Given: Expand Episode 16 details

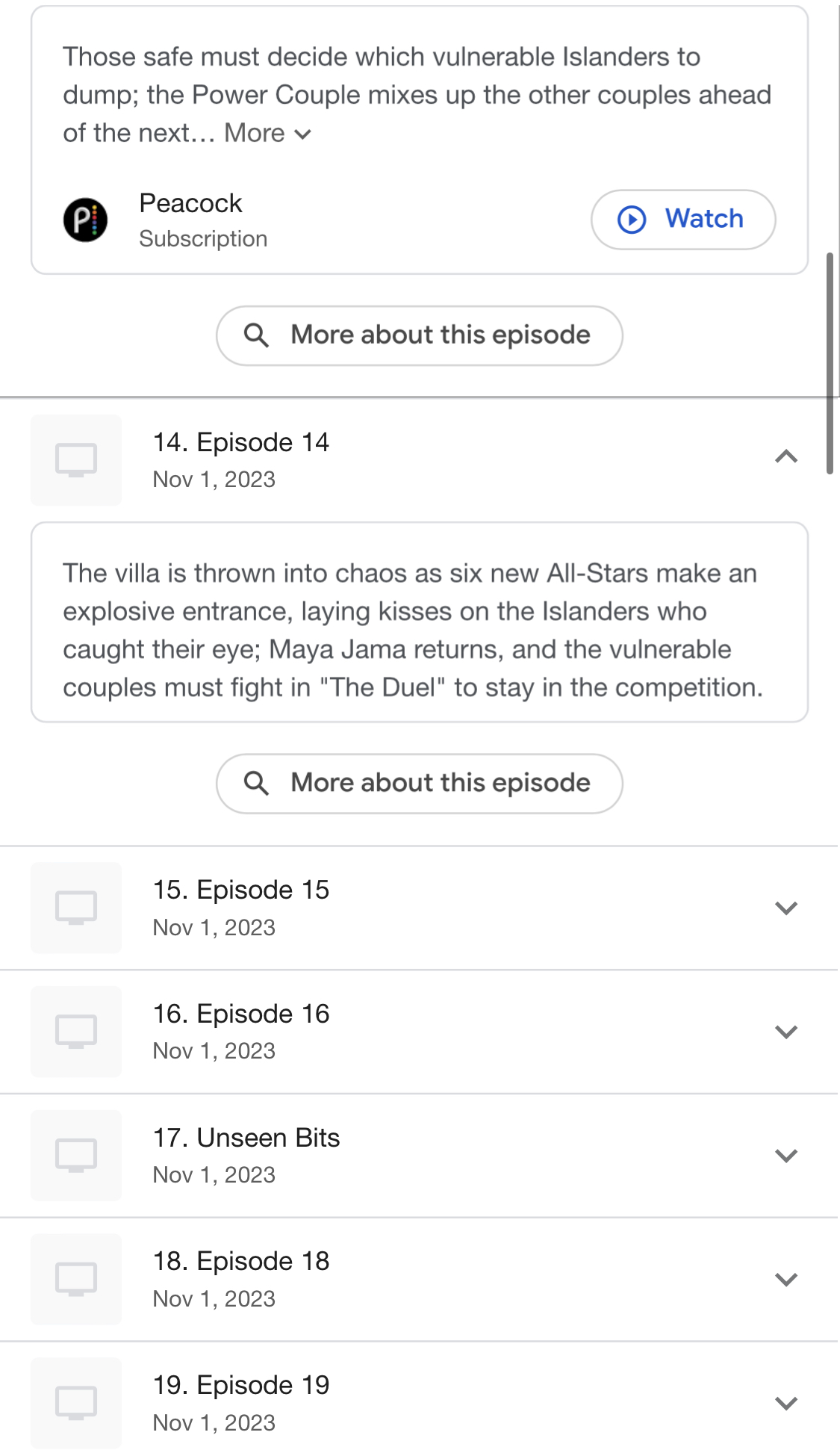Looking at the screenshot, I should point(419,1032).
